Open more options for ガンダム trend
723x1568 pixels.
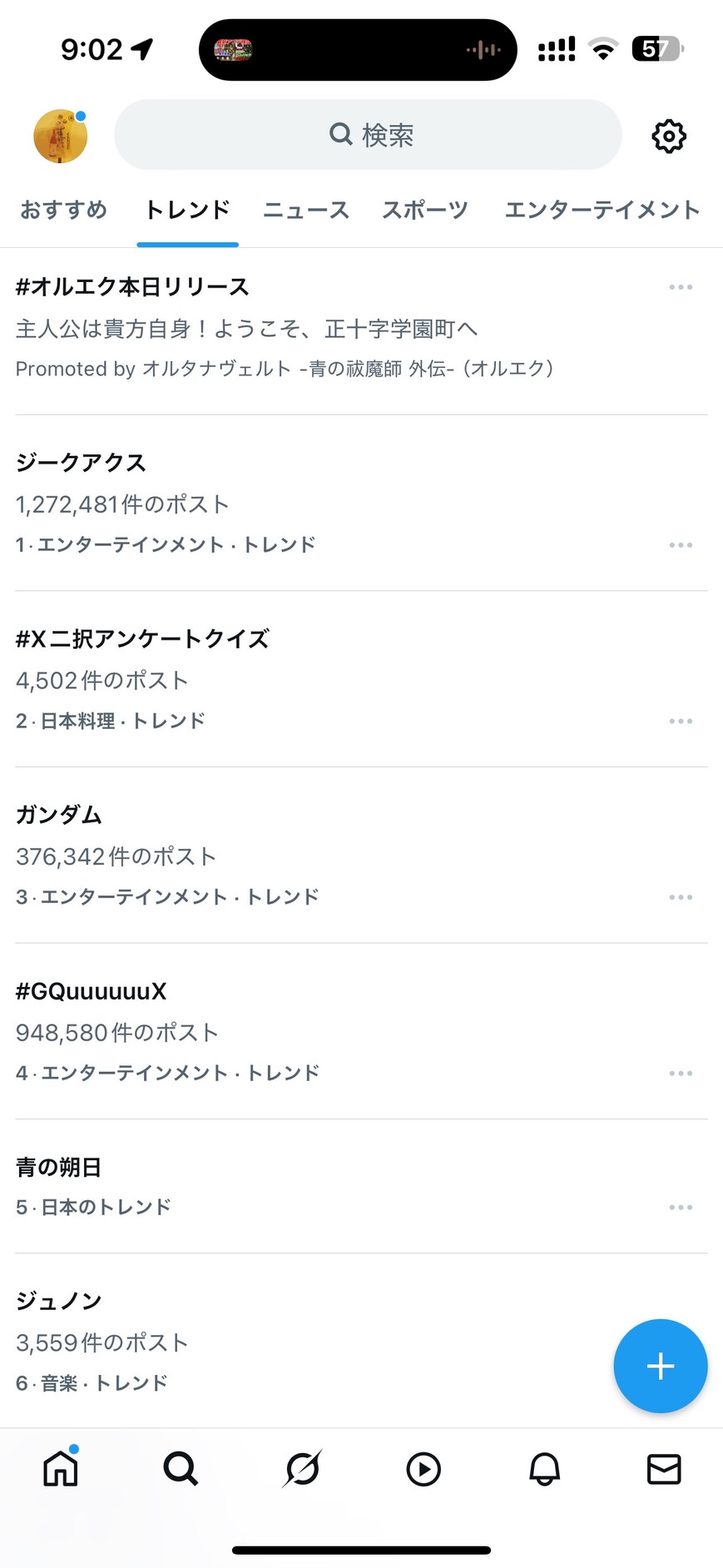(681, 897)
